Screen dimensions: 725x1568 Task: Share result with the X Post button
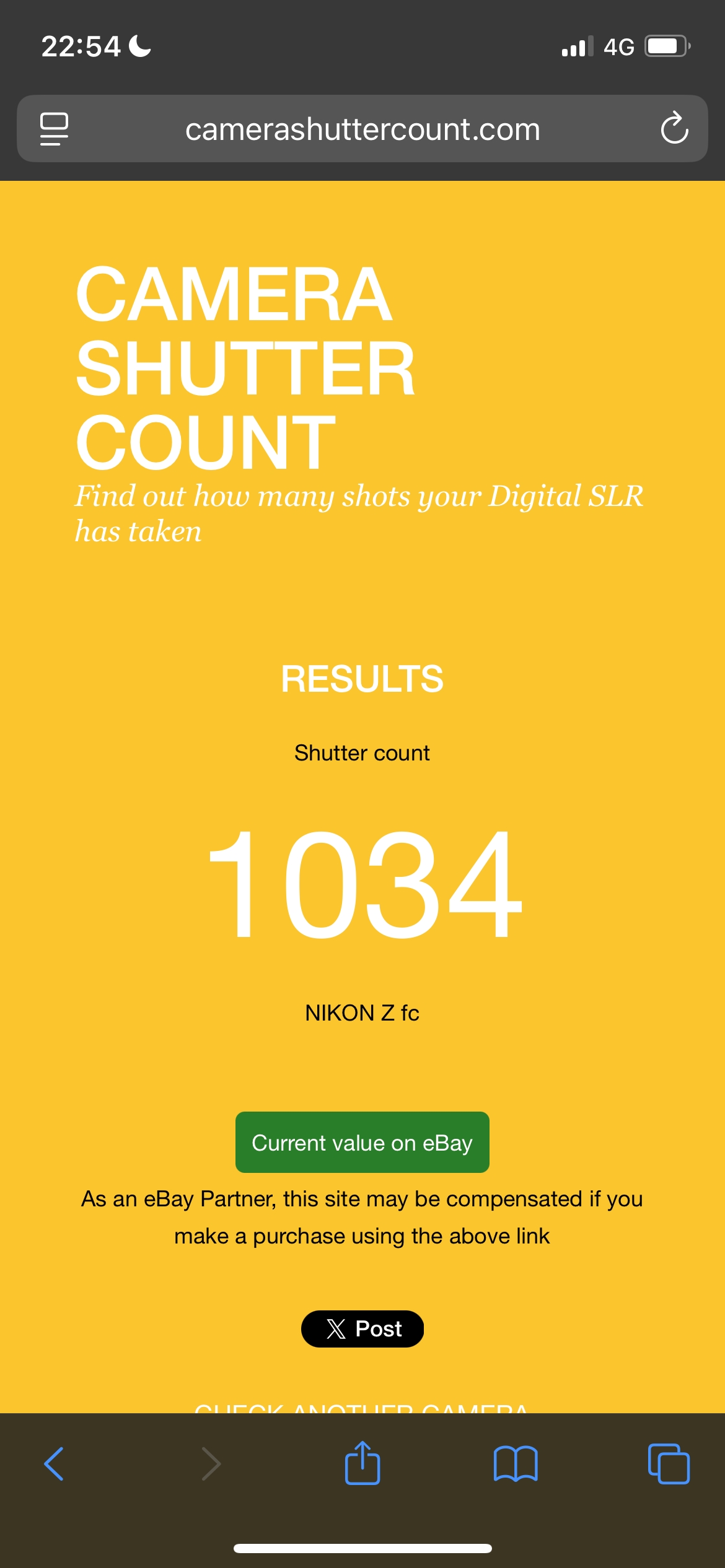[362, 1328]
